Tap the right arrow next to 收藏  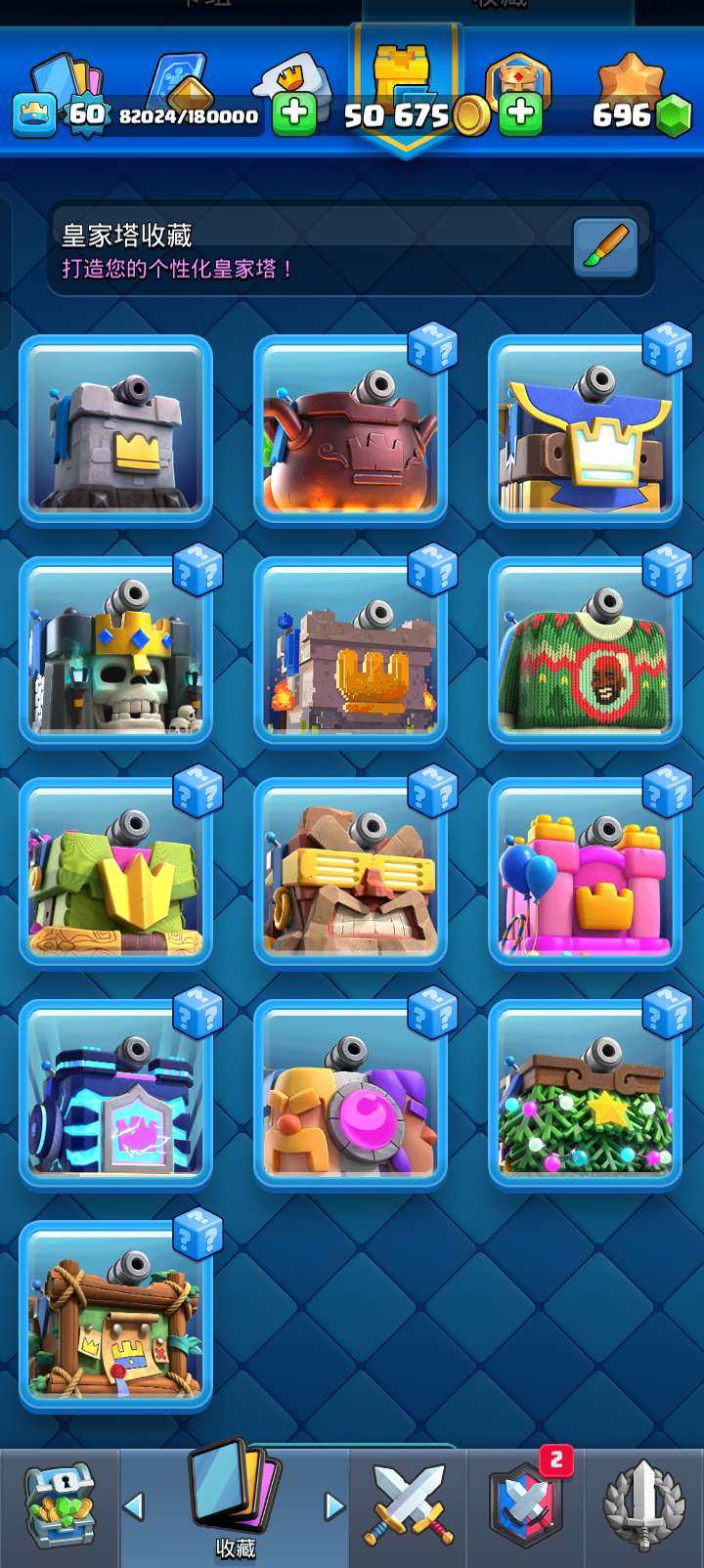(x=333, y=1506)
